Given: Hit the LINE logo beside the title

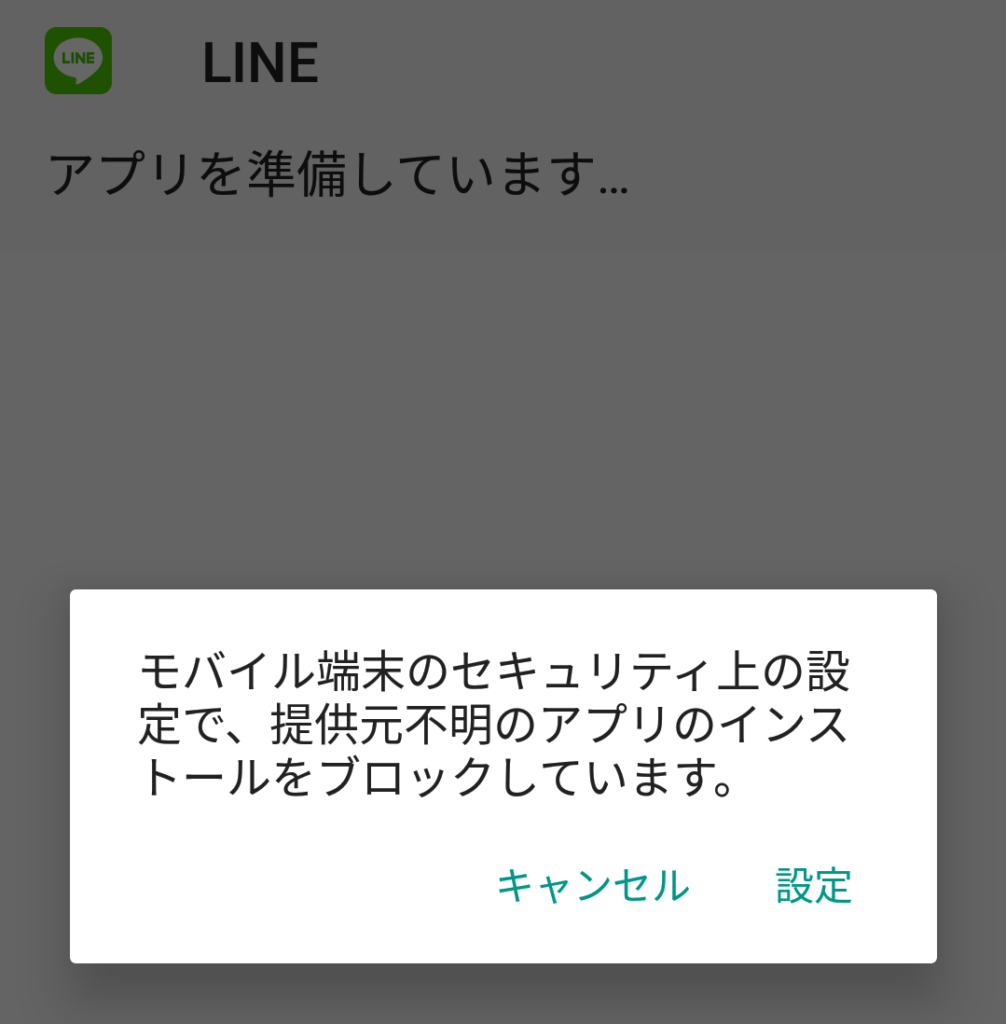Looking at the screenshot, I should (x=77, y=62).
